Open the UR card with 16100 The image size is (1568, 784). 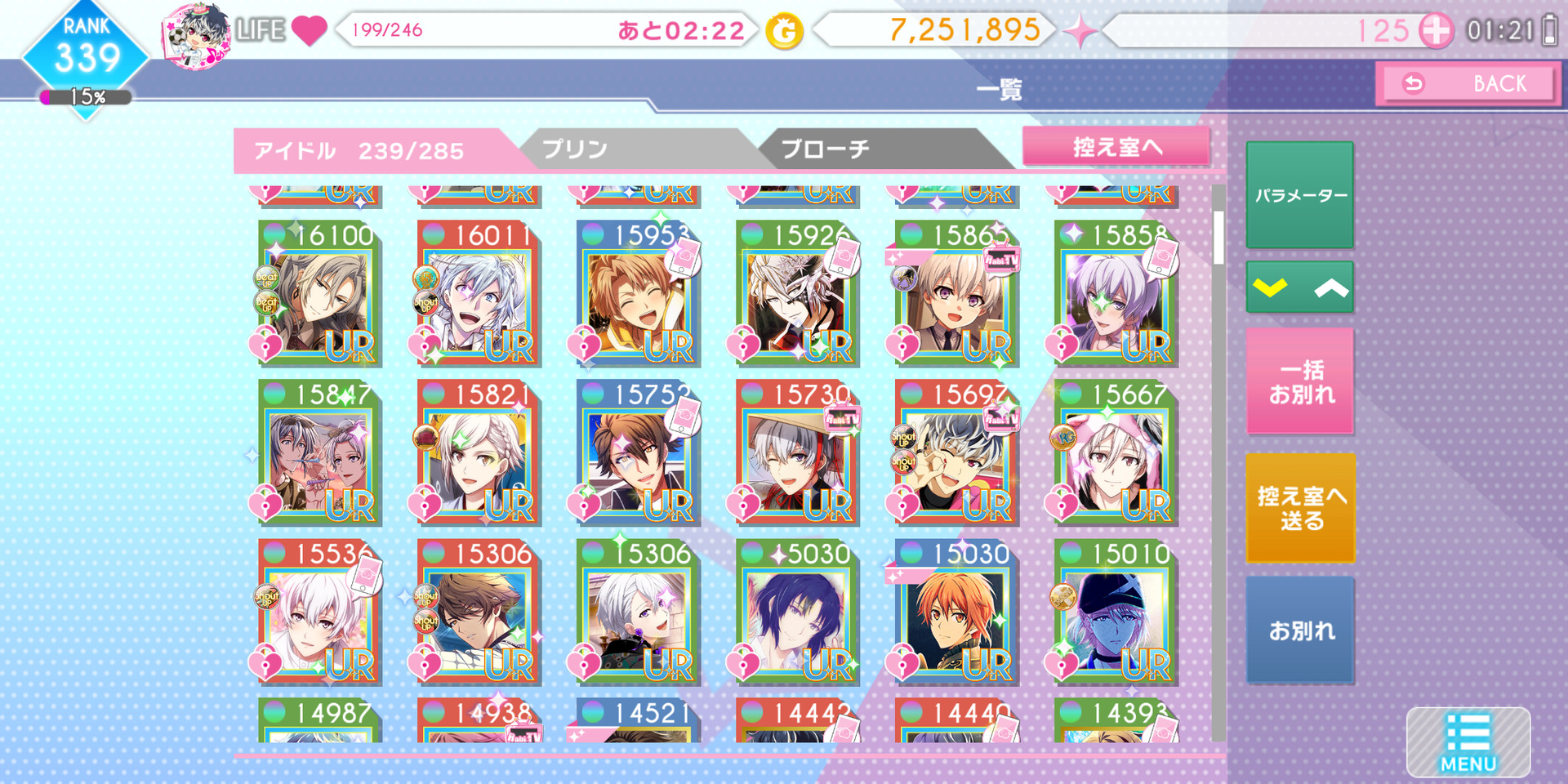tap(318, 294)
